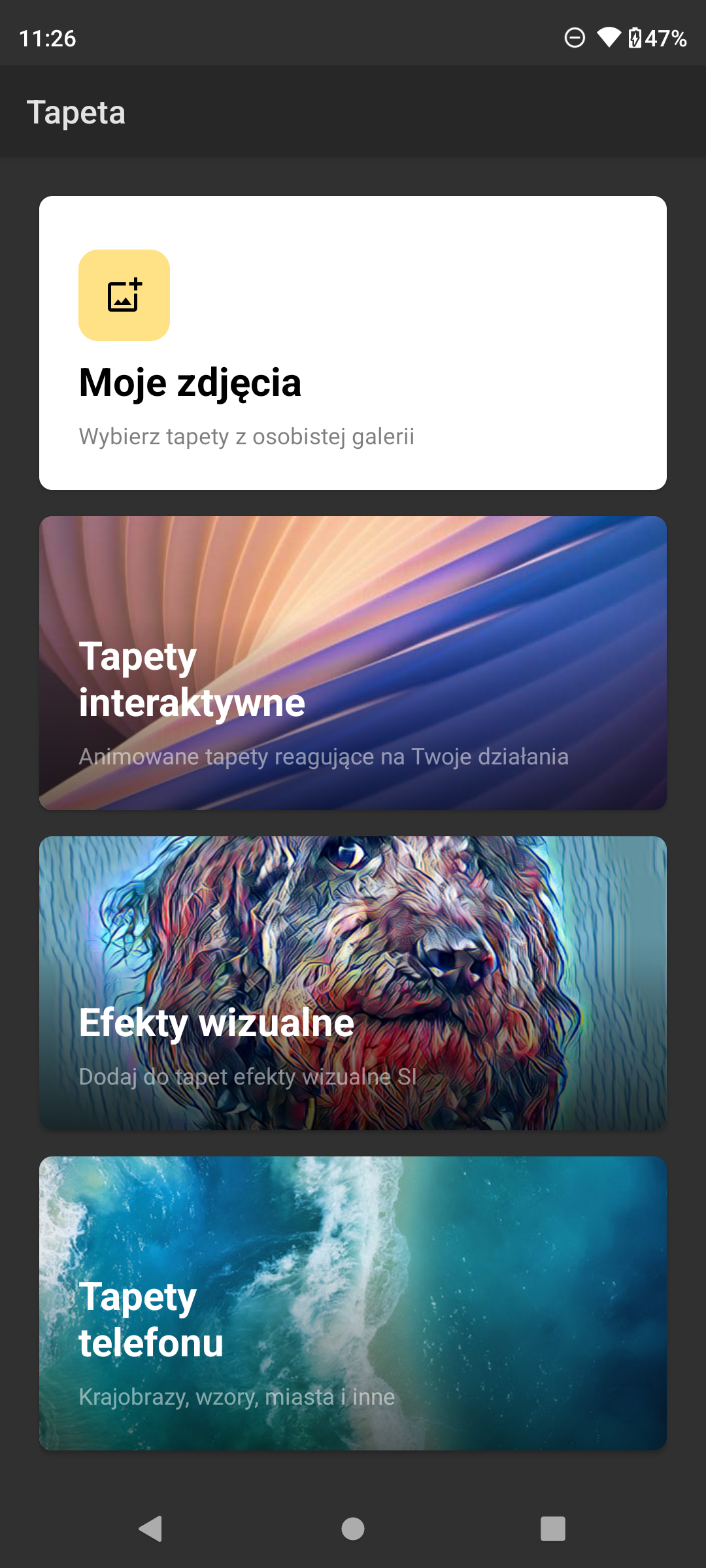Open Tapety interaktywne category
Viewport: 706px width, 1568px height.
[353, 663]
